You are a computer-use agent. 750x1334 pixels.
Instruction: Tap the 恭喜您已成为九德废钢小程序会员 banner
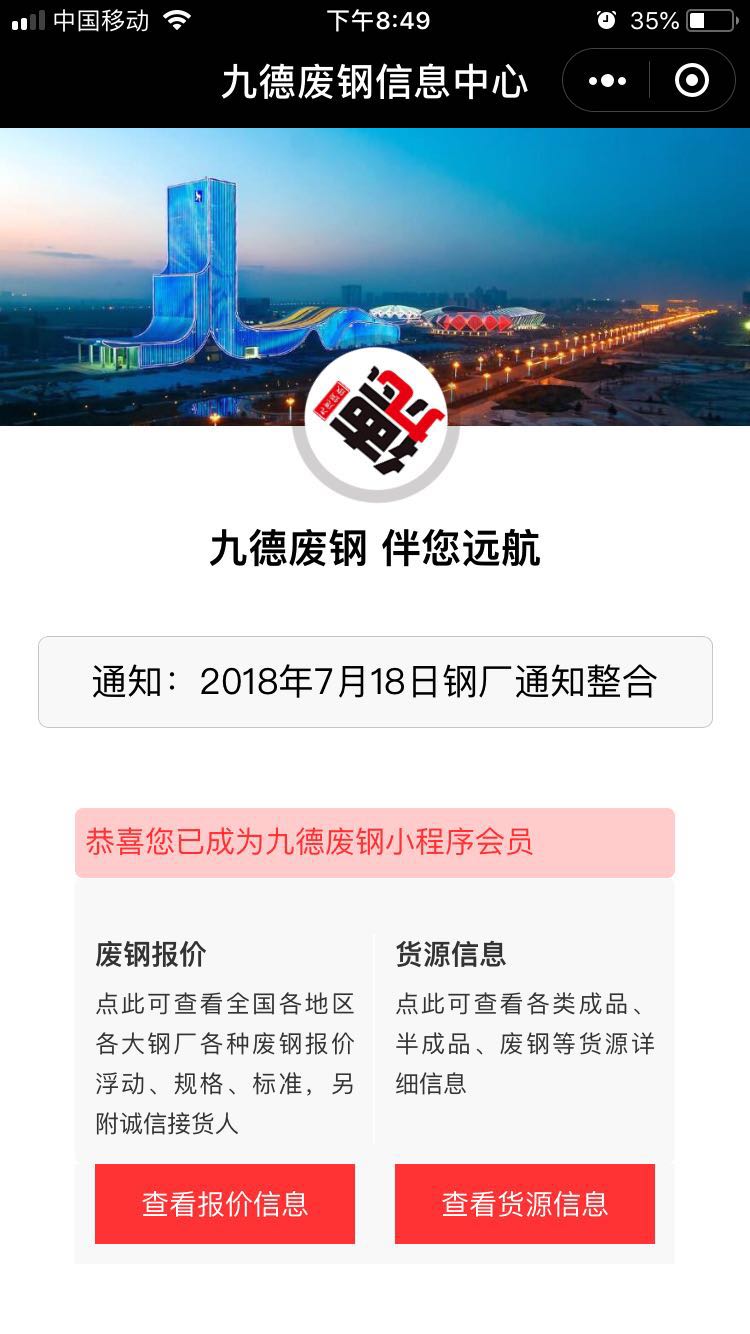(375, 843)
